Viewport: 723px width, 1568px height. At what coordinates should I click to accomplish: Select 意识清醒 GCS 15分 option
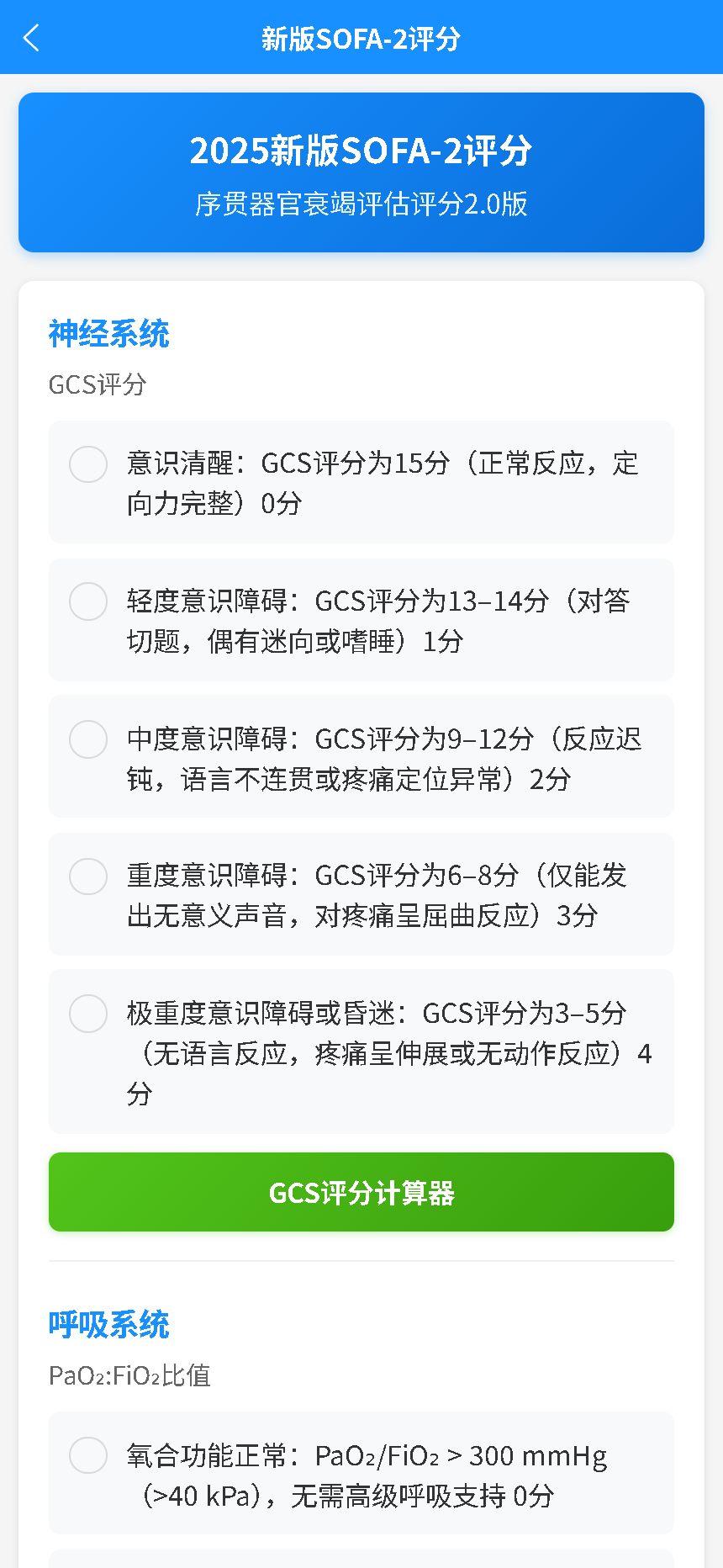(361, 482)
